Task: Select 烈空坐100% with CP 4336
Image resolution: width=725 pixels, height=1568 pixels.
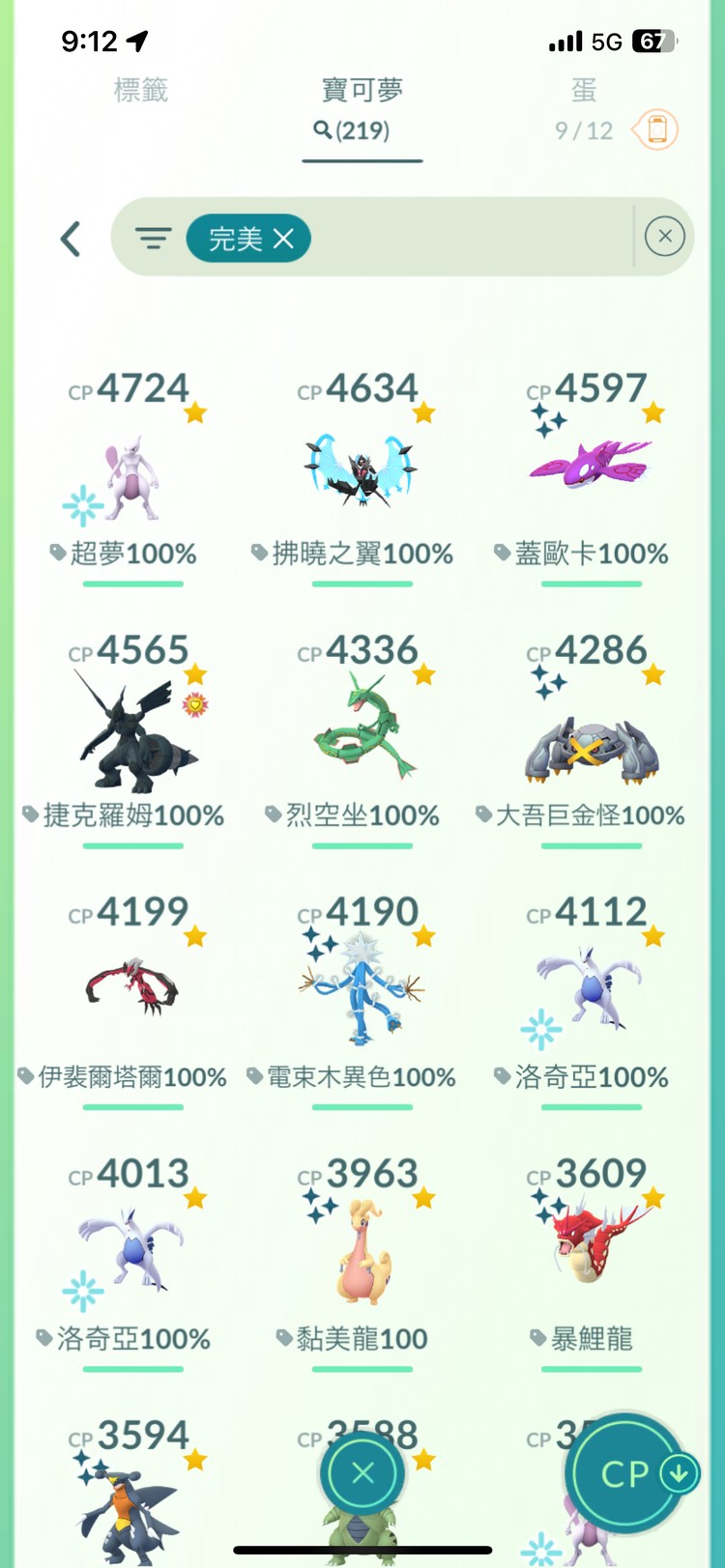Action: tap(362, 734)
